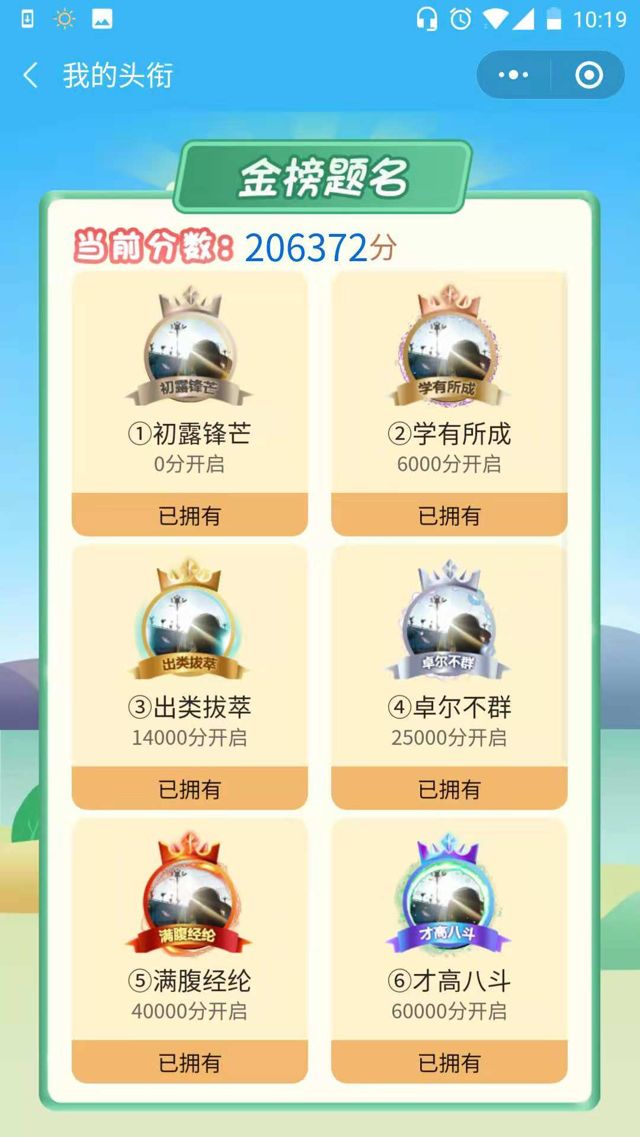The height and width of the screenshot is (1137, 640).
Task: Tap 已拥有 under 卓尔不群
Action: 449,789
